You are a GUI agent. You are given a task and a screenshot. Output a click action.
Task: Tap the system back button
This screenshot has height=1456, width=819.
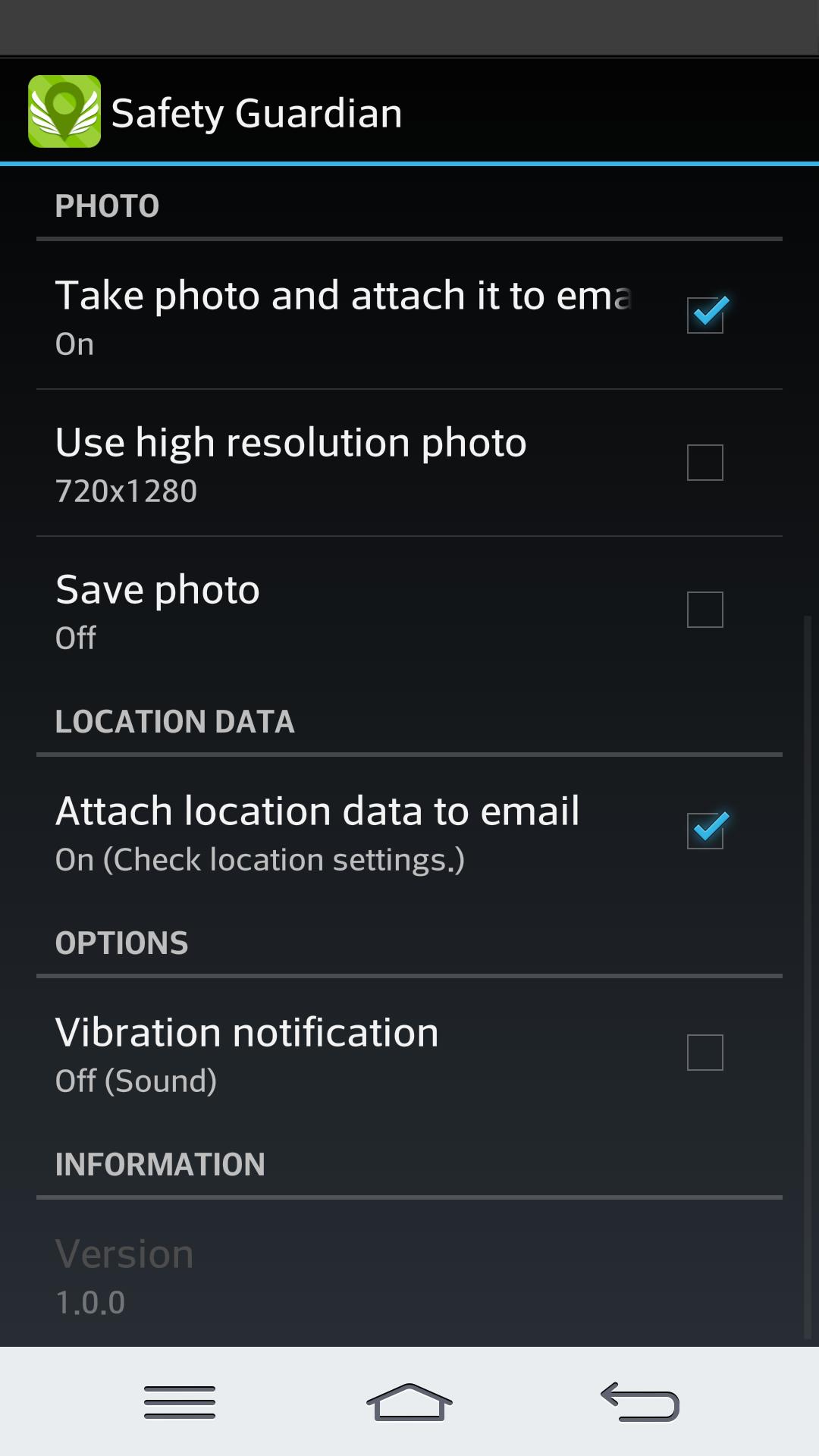640,1401
